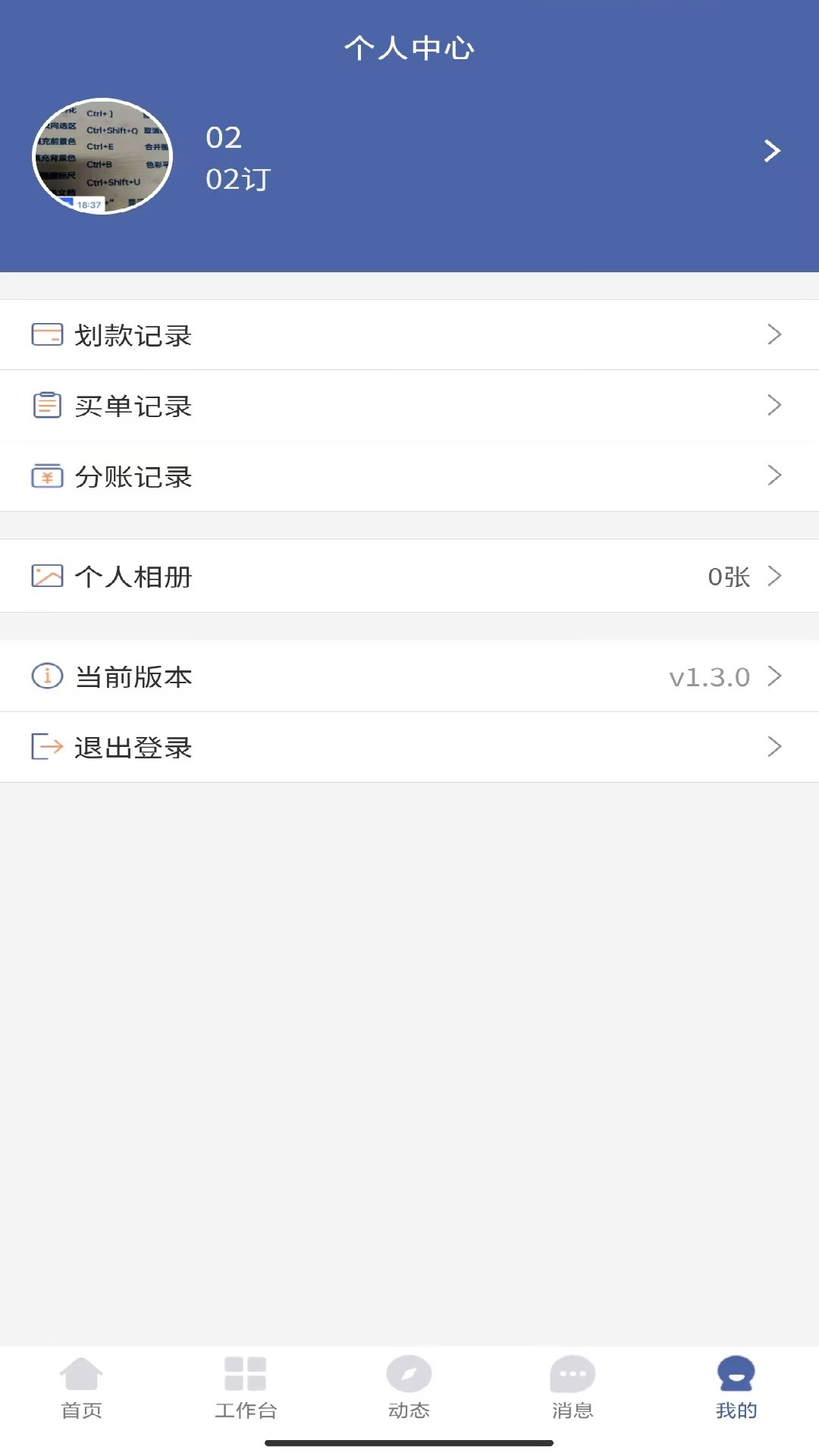Click the v1.3.0 version label

coord(710,676)
